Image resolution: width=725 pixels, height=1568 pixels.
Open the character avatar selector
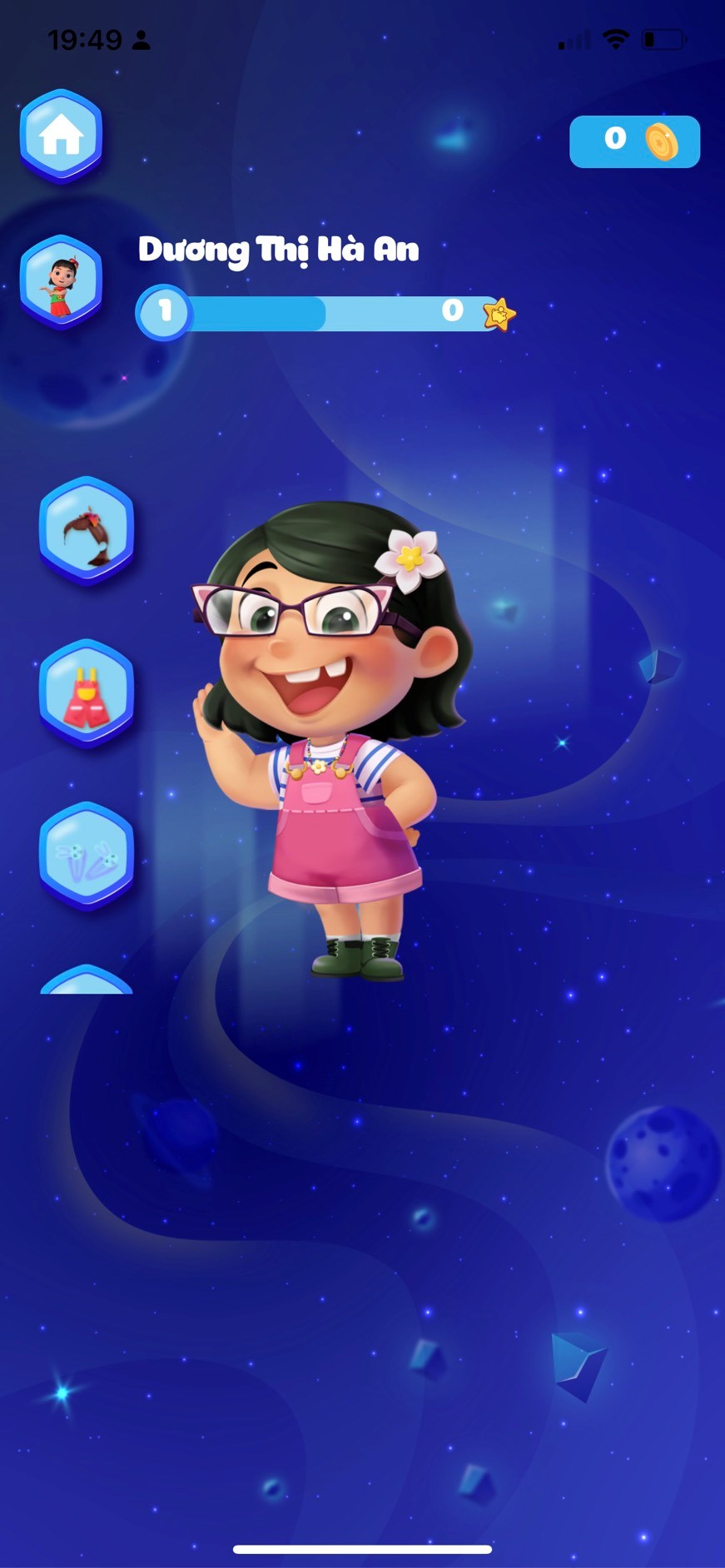61,280
